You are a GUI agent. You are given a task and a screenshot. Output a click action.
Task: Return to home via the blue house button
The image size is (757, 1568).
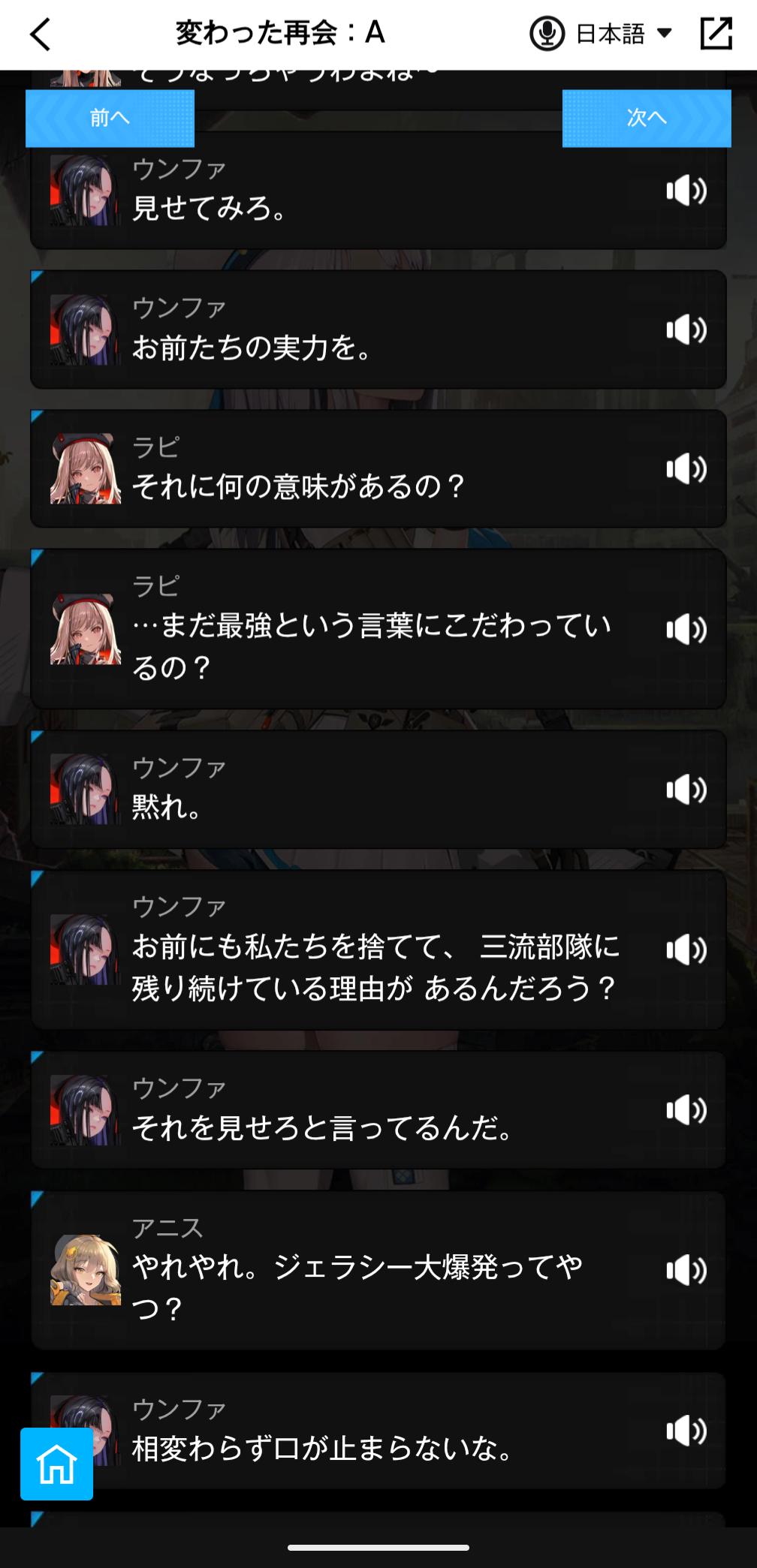coord(57,1464)
